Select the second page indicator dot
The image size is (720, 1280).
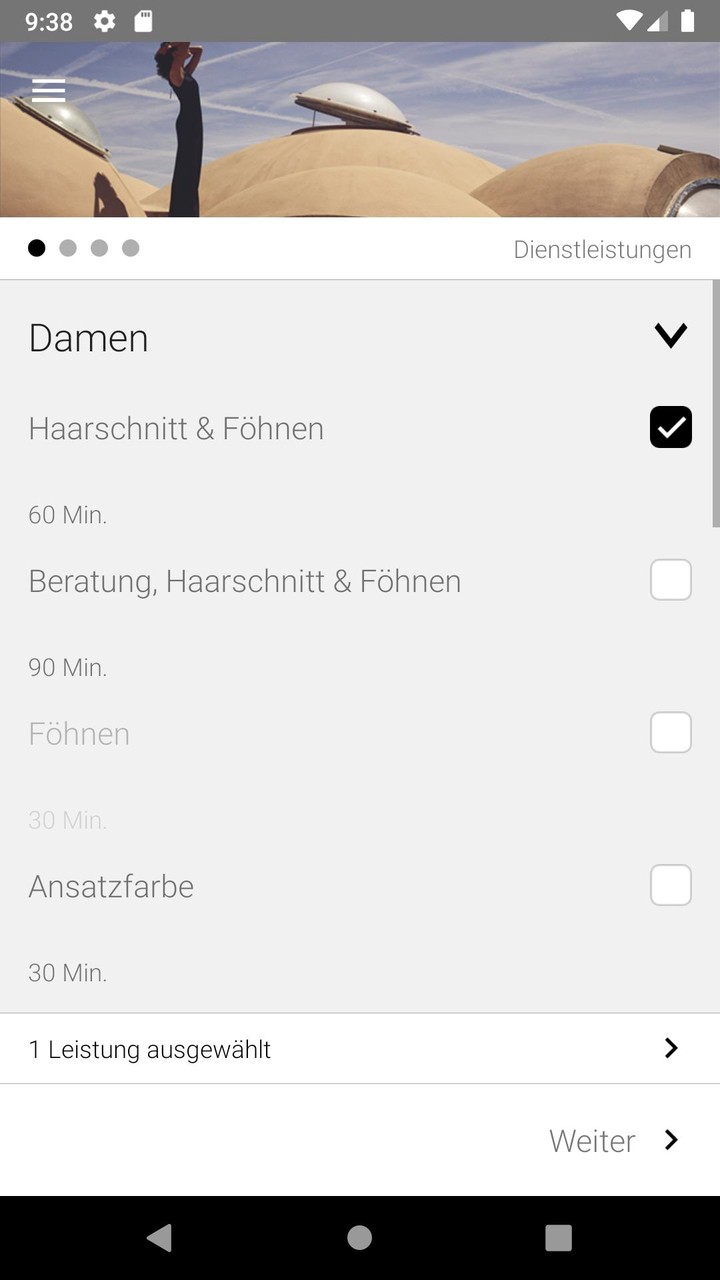(68, 247)
